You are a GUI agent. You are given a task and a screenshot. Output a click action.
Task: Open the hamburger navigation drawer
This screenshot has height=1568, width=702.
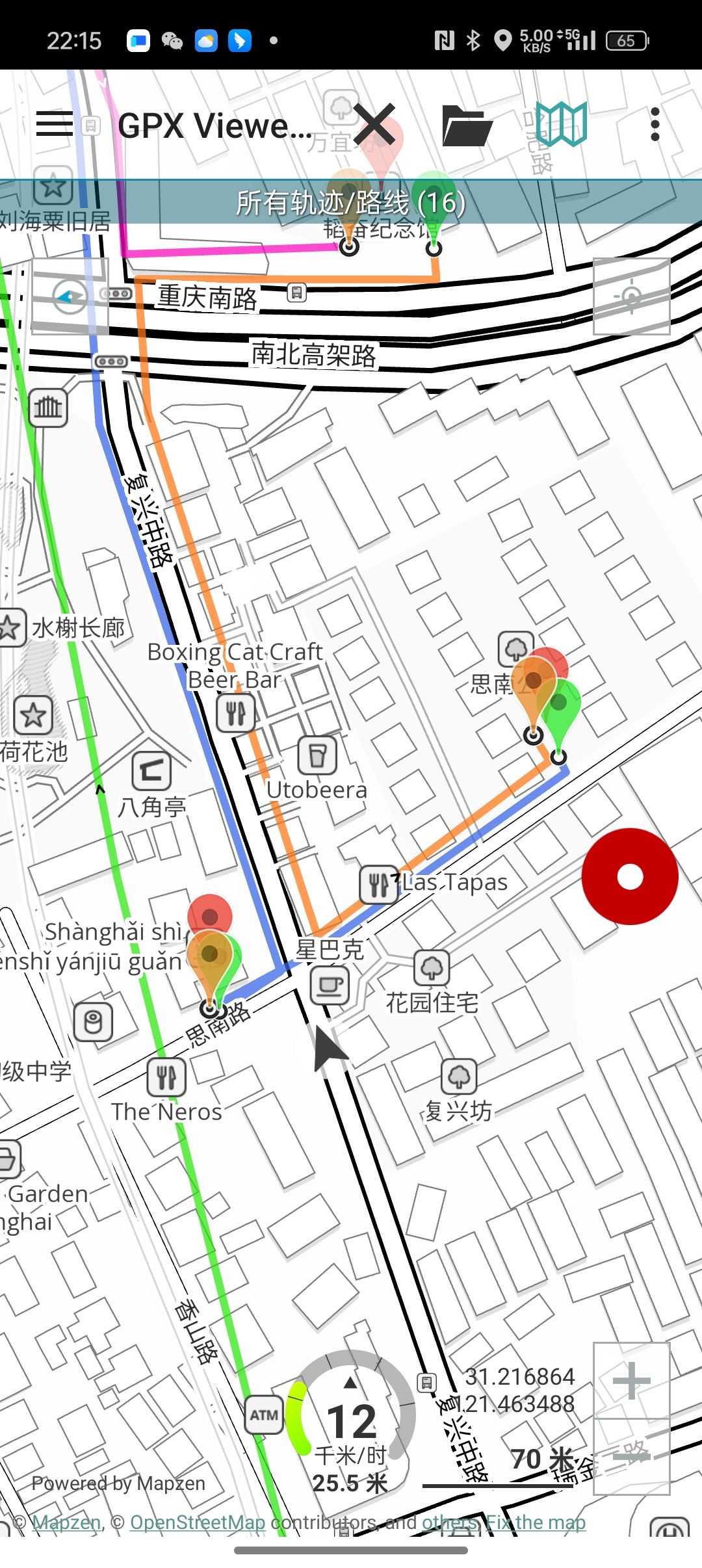tap(55, 124)
